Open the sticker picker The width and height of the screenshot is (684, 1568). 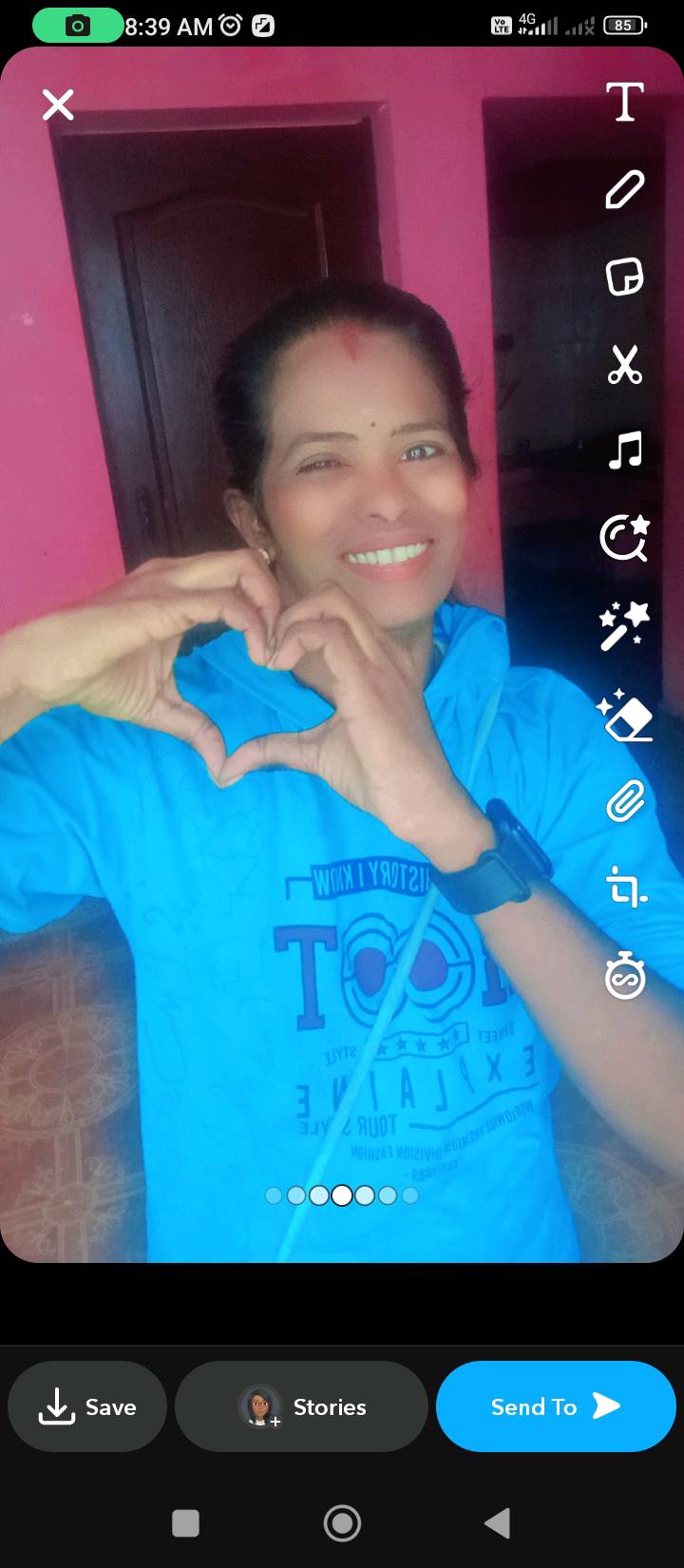[x=625, y=277]
